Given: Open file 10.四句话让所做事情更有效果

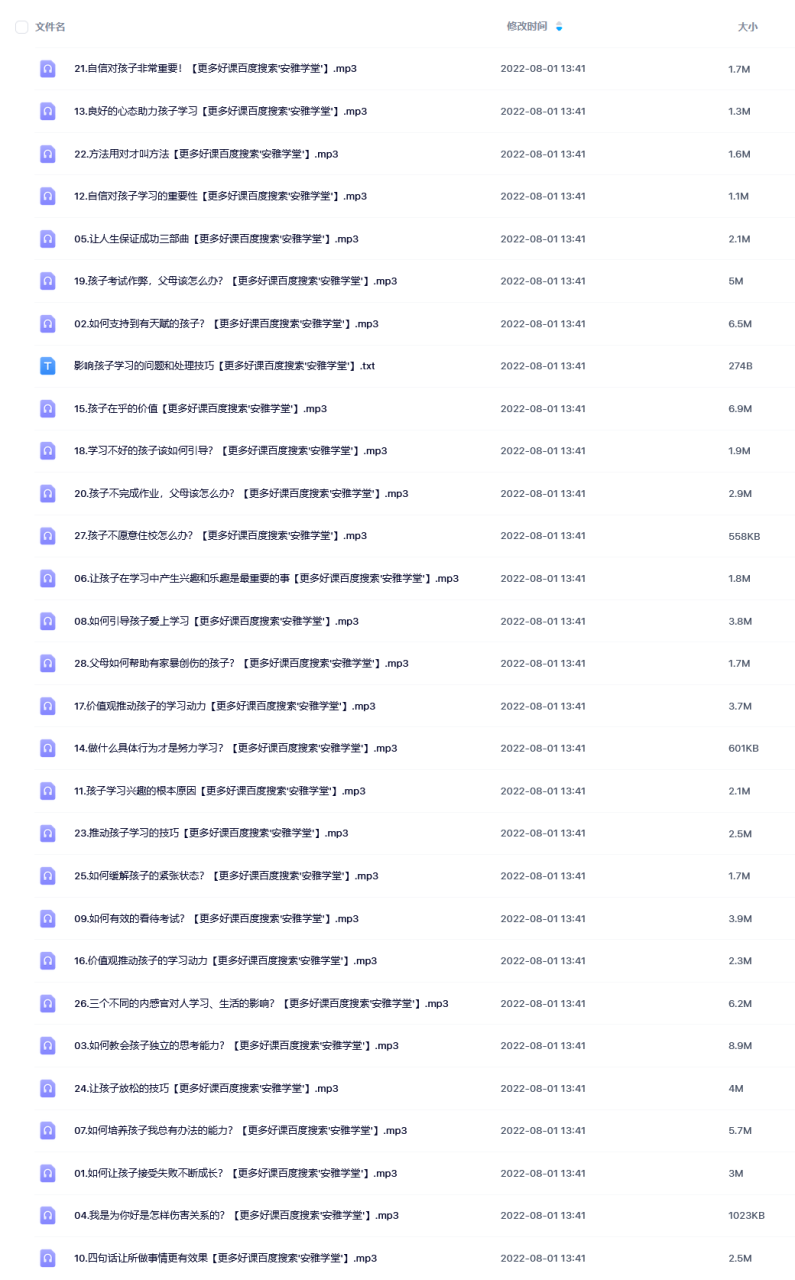Looking at the screenshot, I should (226, 1258).
